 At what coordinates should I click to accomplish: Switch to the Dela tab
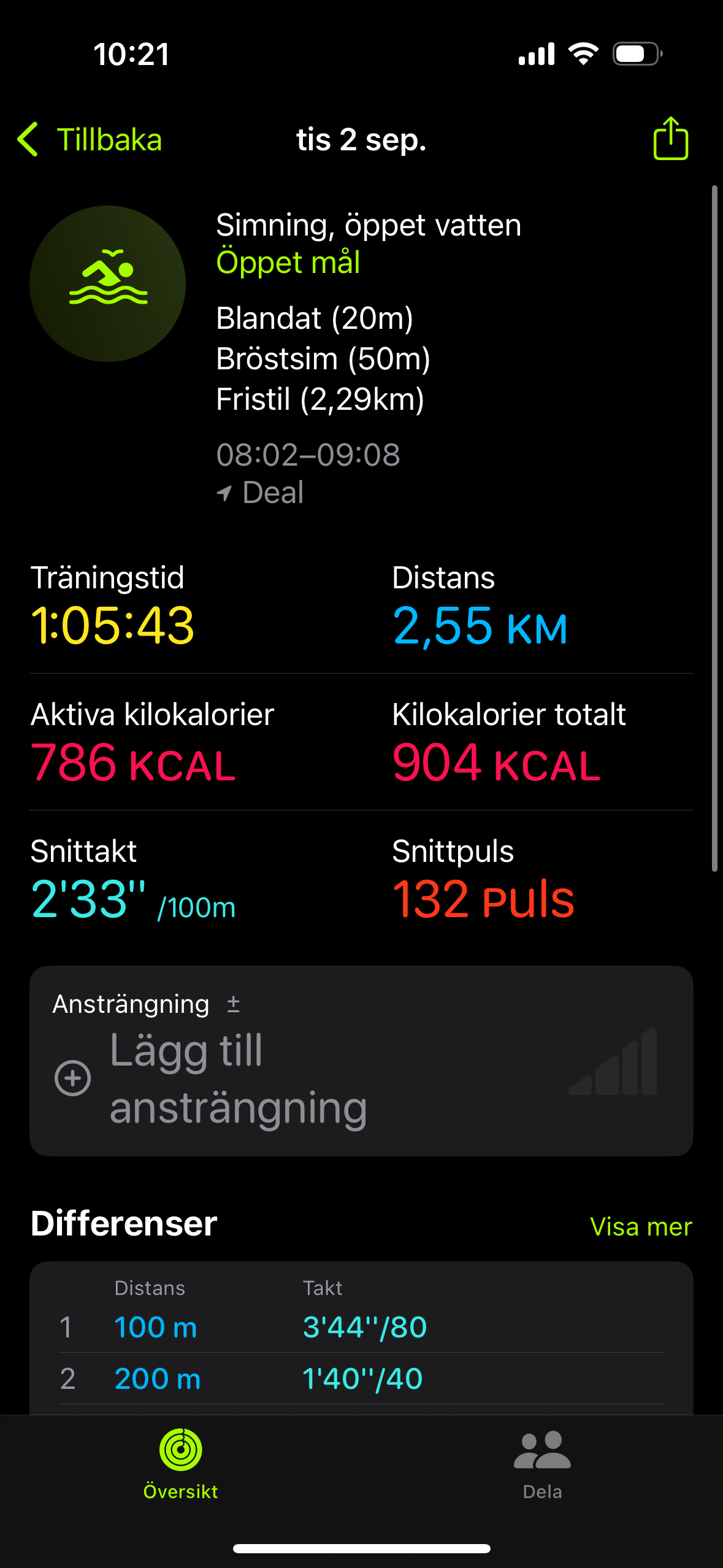pyautogui.click(x=542, y=1463)
